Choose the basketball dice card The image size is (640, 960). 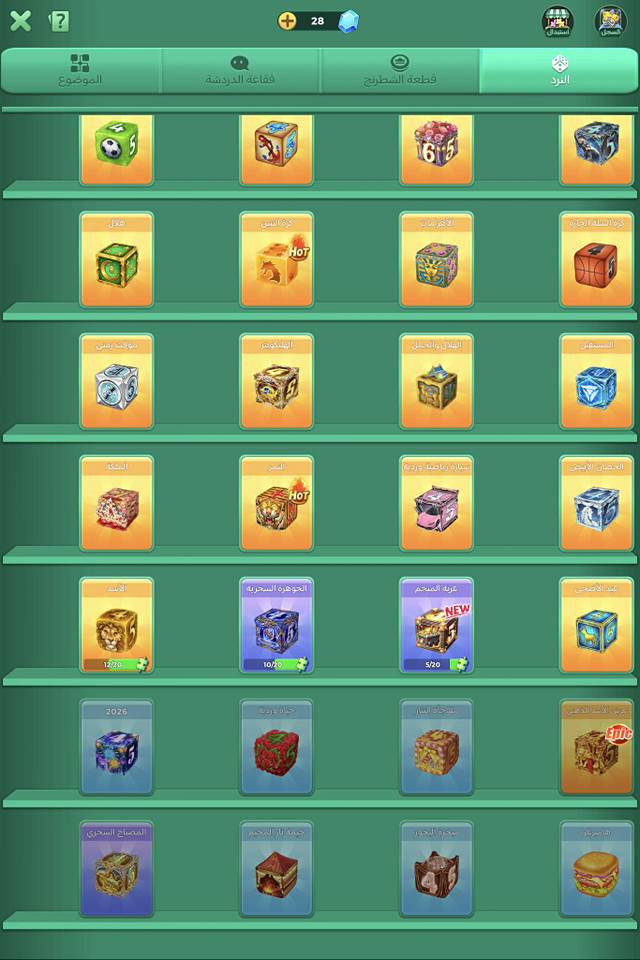pos(597,260)
